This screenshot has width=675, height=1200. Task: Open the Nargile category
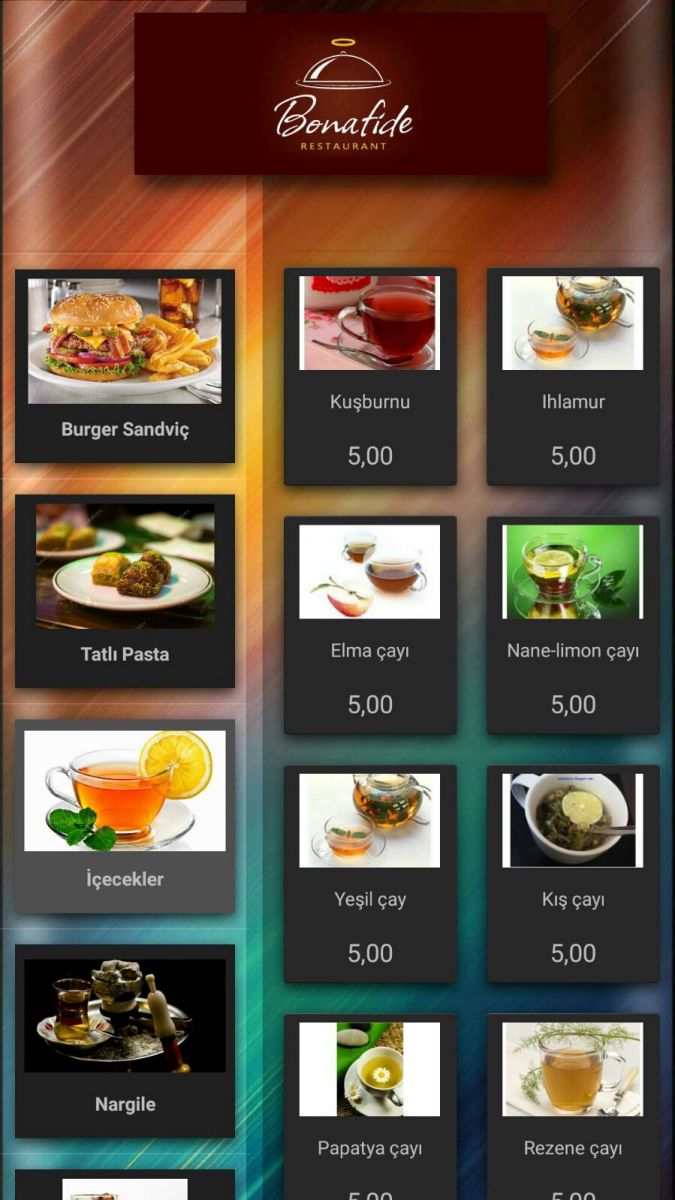pyautogui.click(x=125, y=1040)
